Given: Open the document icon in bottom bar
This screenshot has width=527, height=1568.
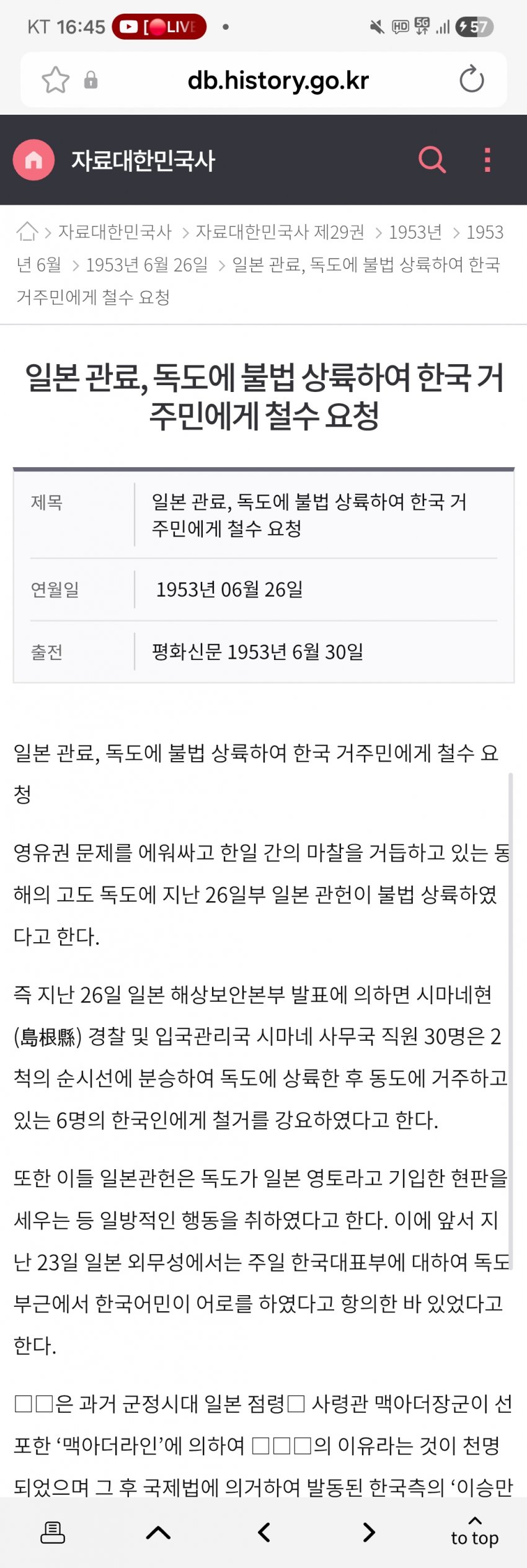Looking at the screenshot, I should tap(53, 1532).
